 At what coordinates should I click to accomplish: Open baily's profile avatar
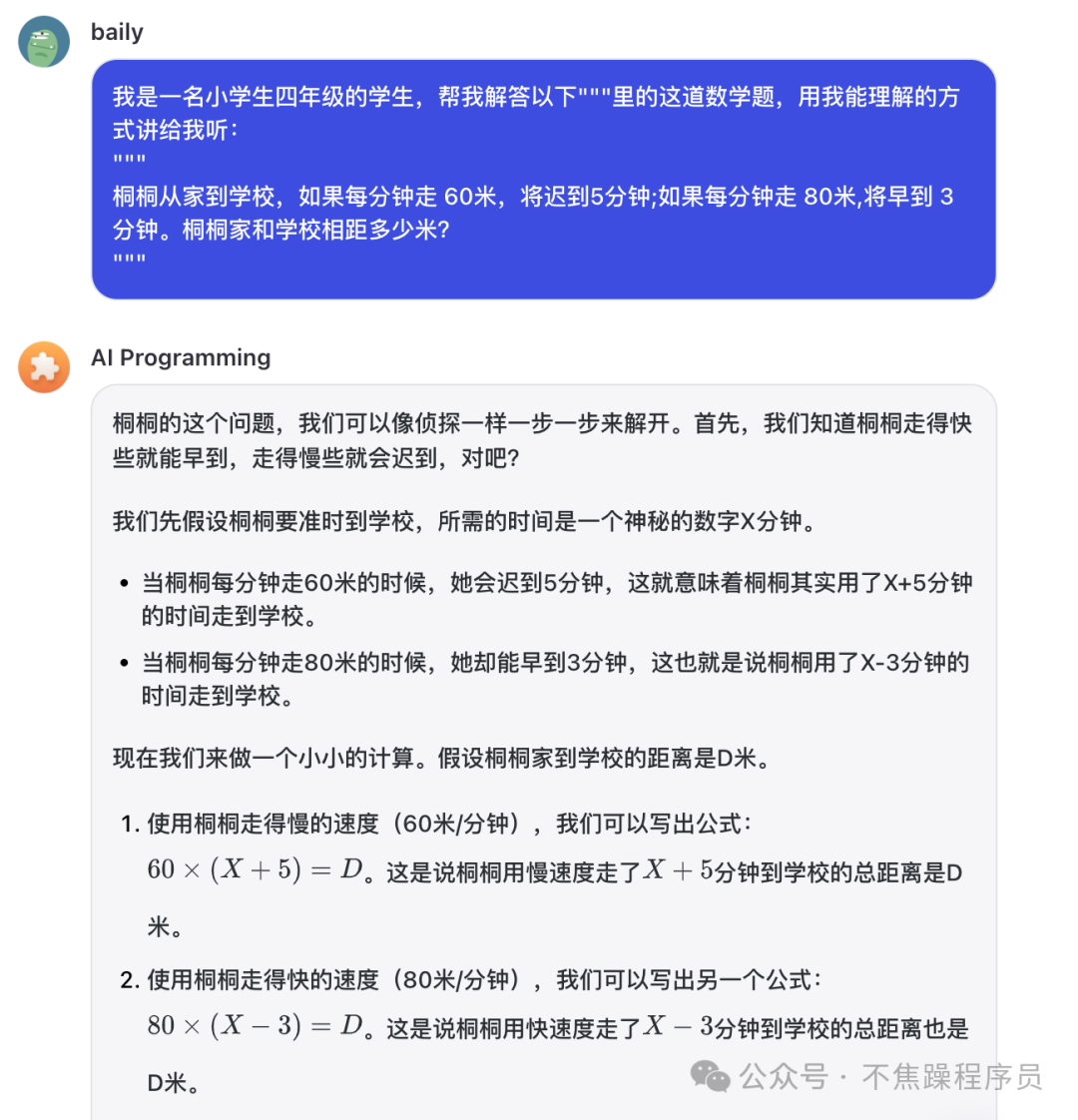(x=44, y=42)
